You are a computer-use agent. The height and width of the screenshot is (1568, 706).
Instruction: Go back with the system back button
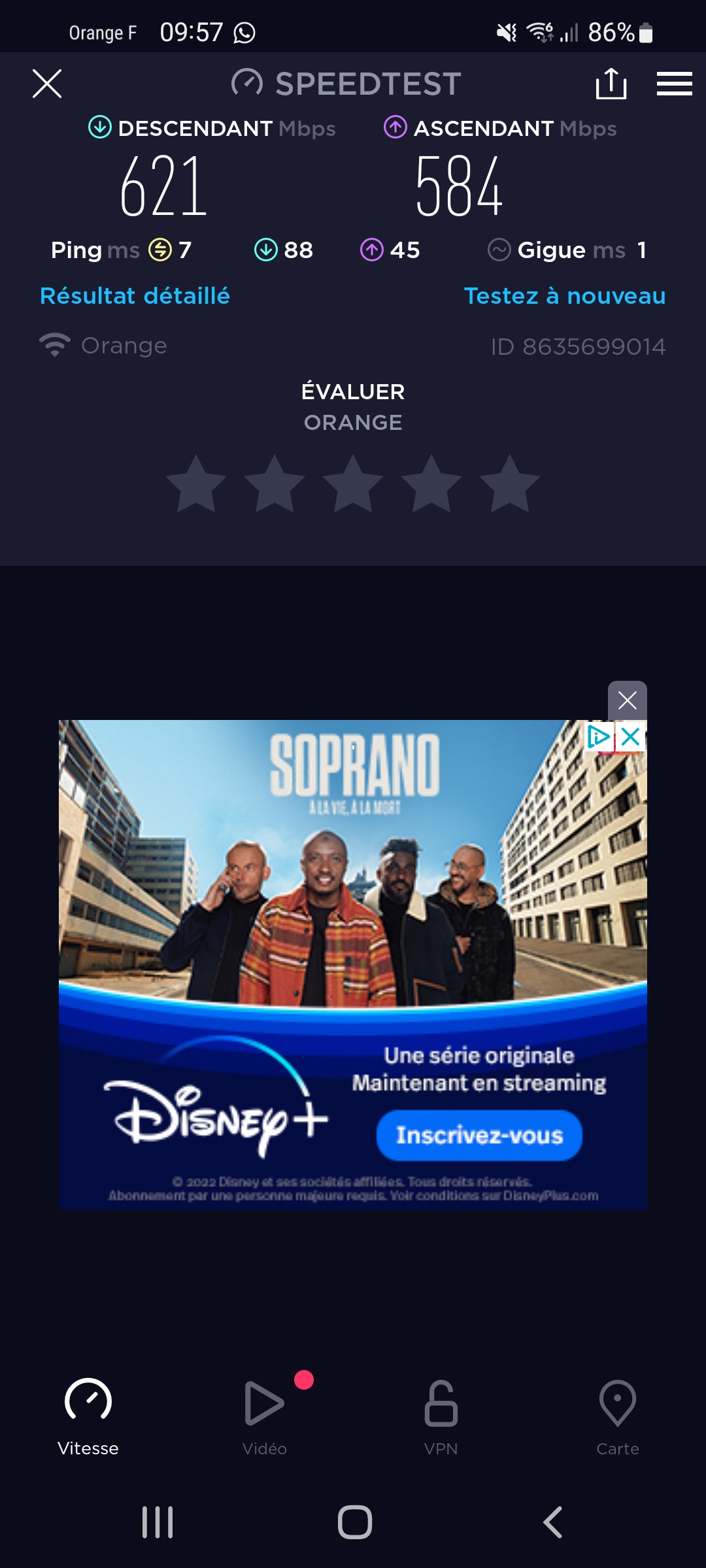click(x=552, y=1522)
